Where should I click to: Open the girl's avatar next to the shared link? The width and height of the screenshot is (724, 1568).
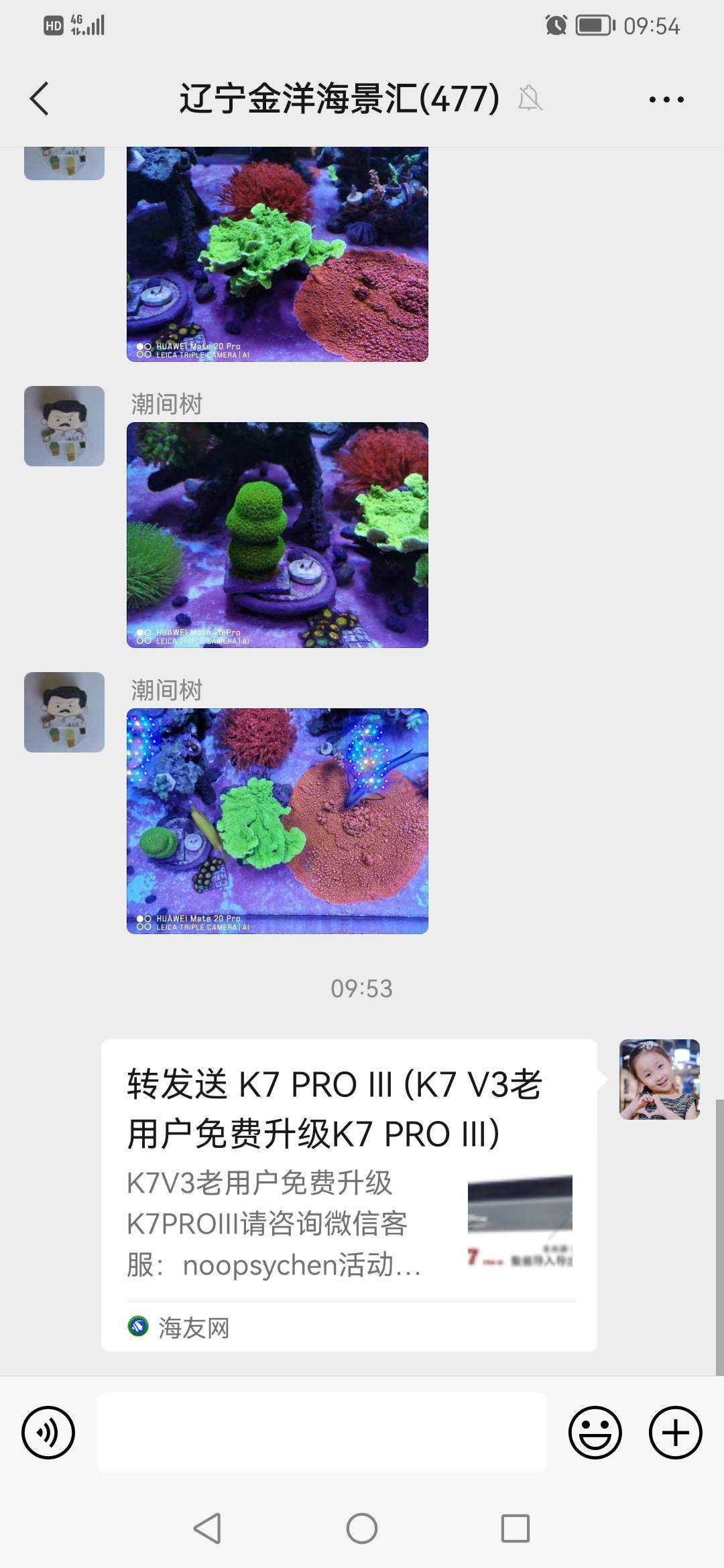pyautogui.click(x=659, y=1080)
